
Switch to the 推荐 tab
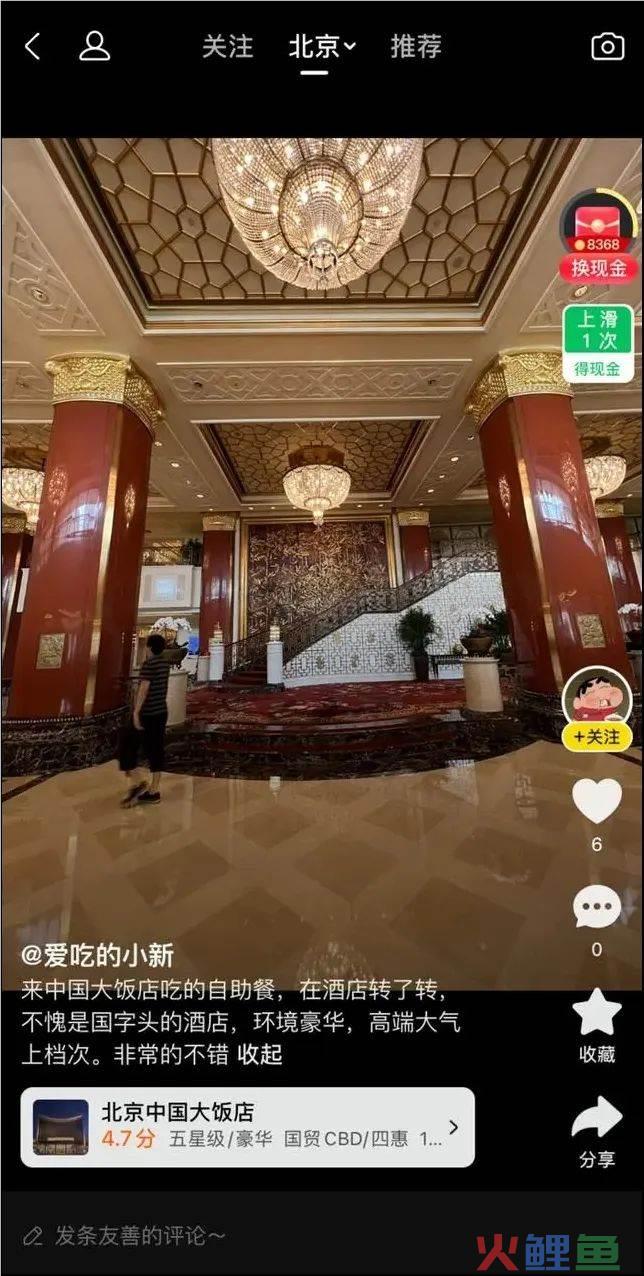415,46
